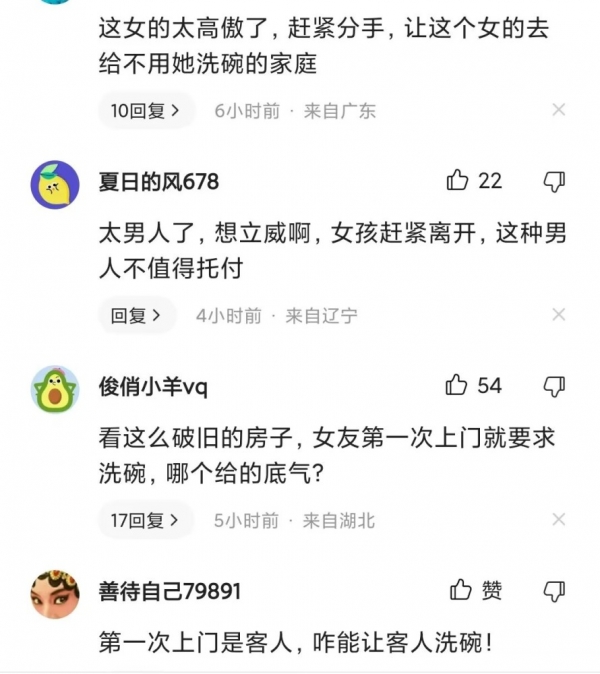The height and width of the screenshot is (674, 600).
Task: Open 善待自己79891's profile avatar
Action: [55, 593]
